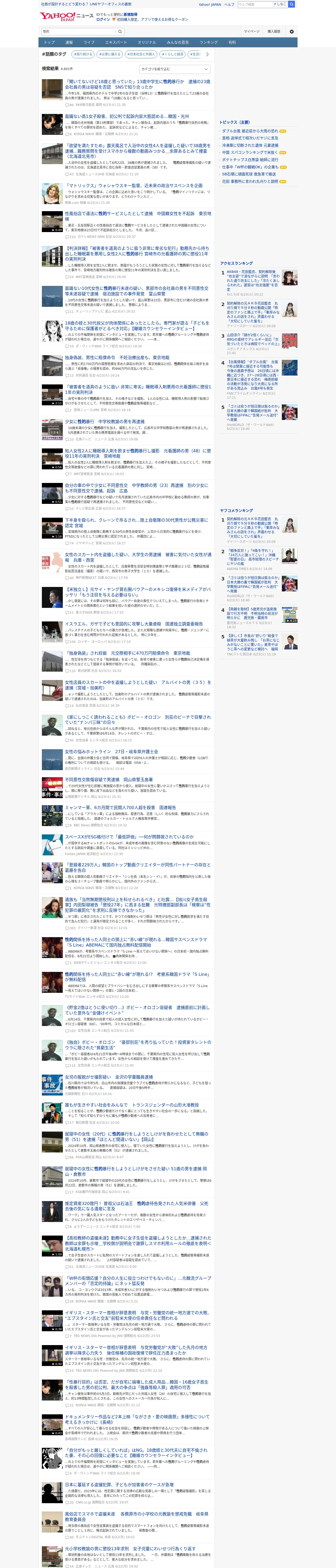The height and width of the screenshot is (1568, 336).
Task: Show more tags with the right arrow
Action: pyautogui.click(x=207, y=54)
